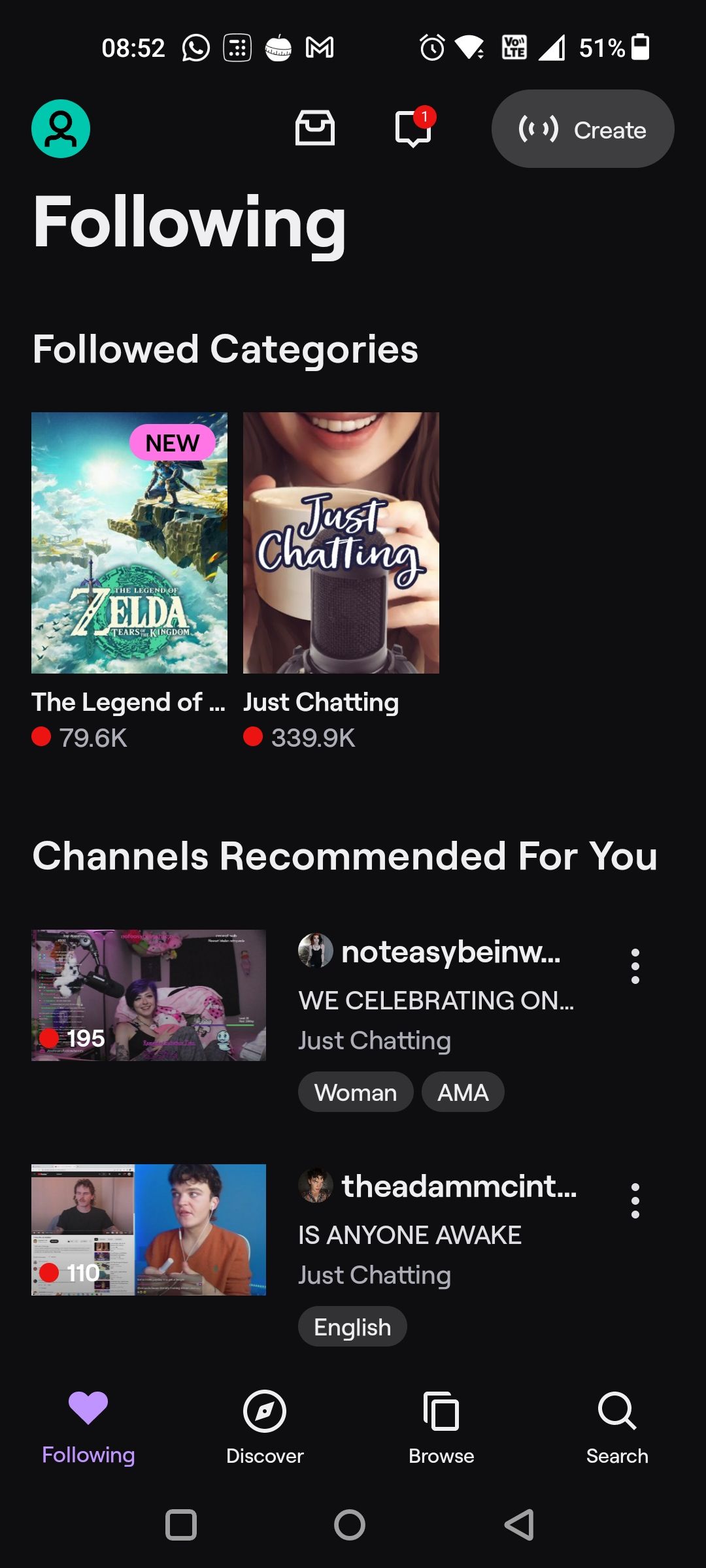This screenshot has width=706, height=1568.
Task: Select the English tag chip
Action: click(x=352, y=1327)
